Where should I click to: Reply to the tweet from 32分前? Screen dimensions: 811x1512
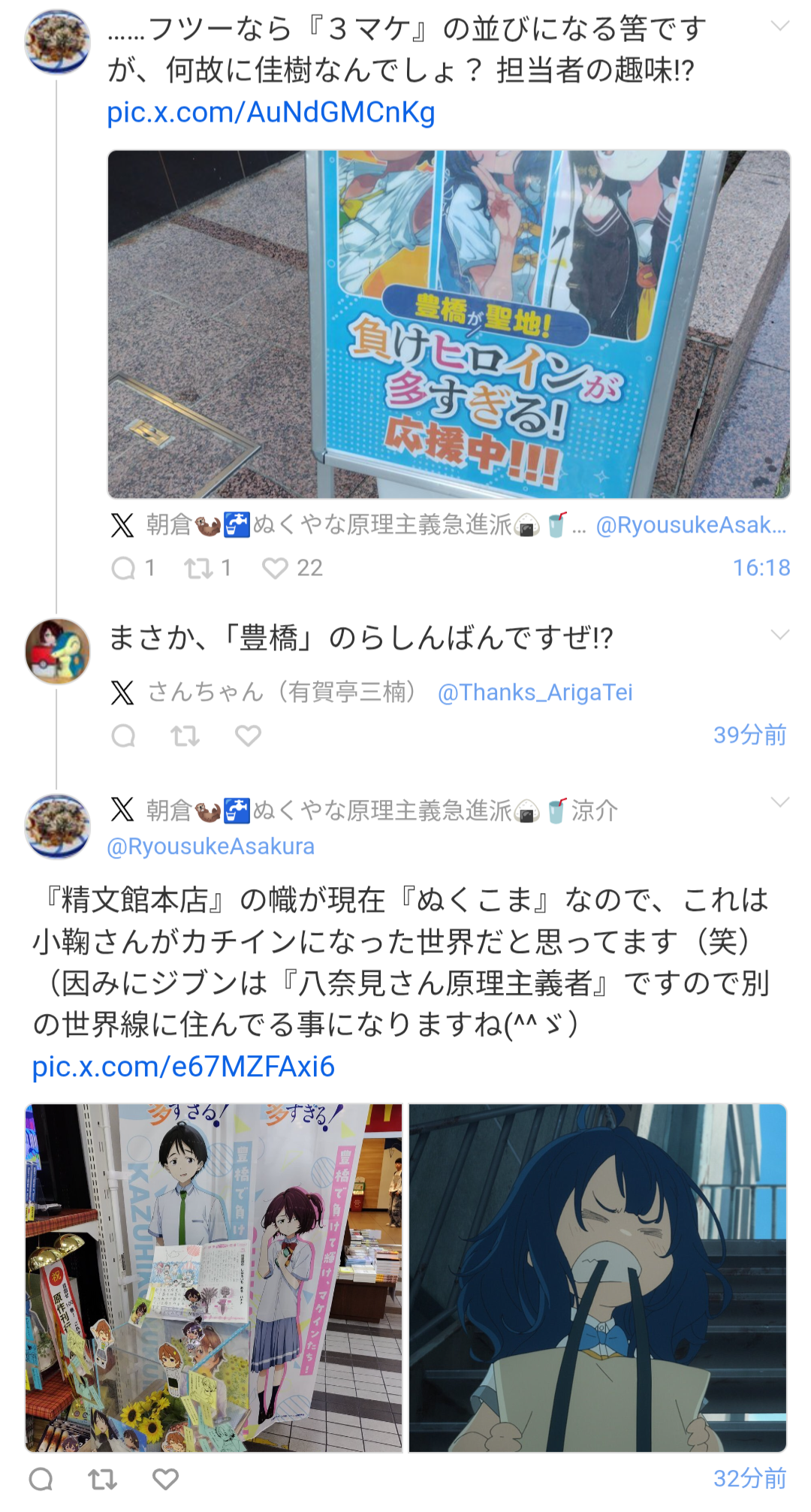pos(41,1479)
